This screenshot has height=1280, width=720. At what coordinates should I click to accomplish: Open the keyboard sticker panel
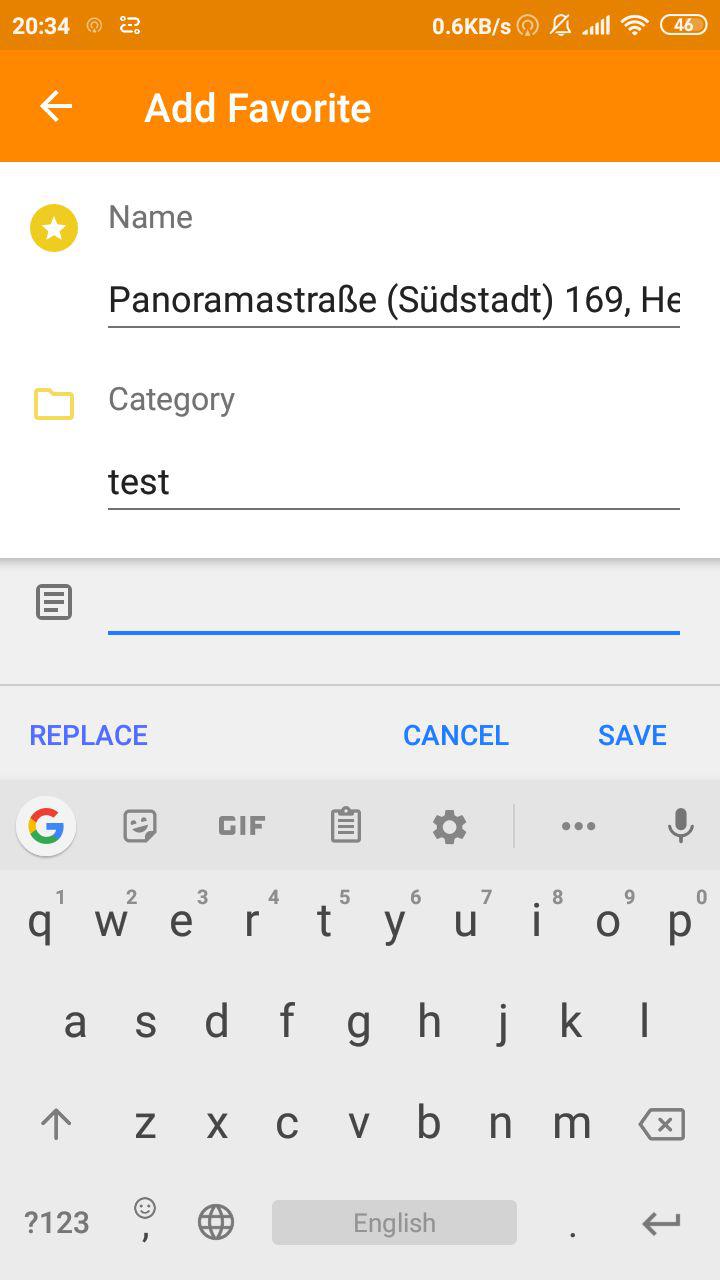140,826
